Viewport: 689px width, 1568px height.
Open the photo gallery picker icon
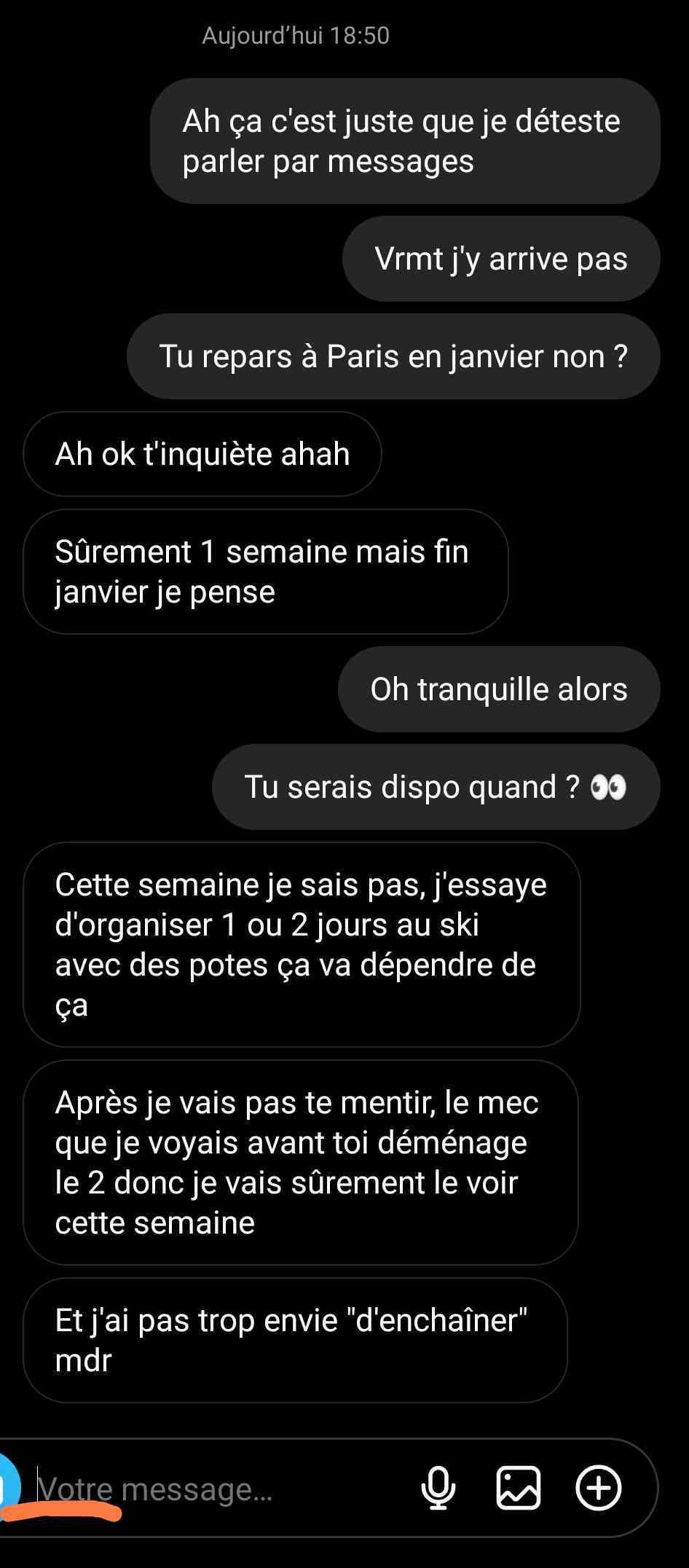click(519, 1488)
